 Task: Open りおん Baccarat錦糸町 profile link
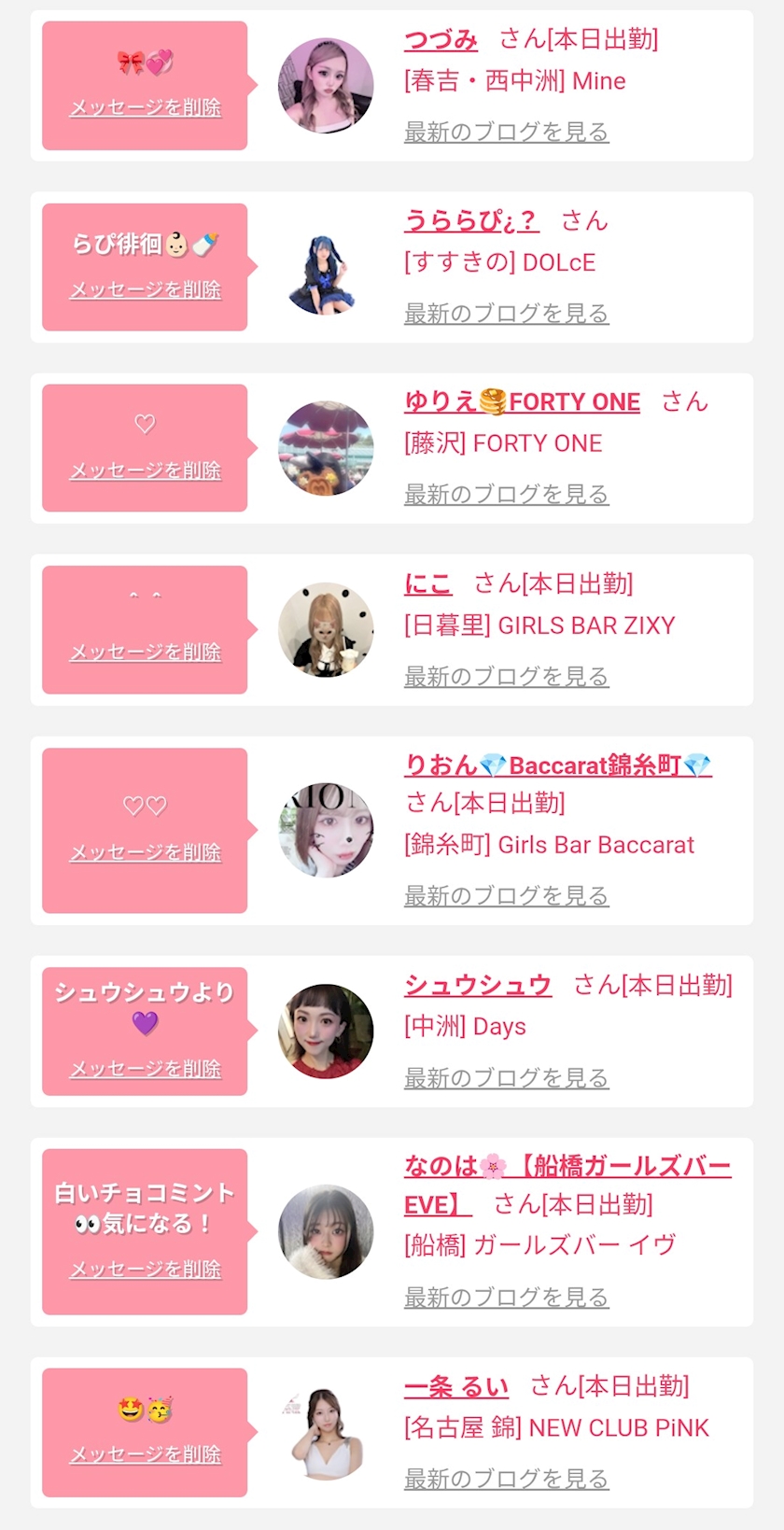[x=557, y=765]
